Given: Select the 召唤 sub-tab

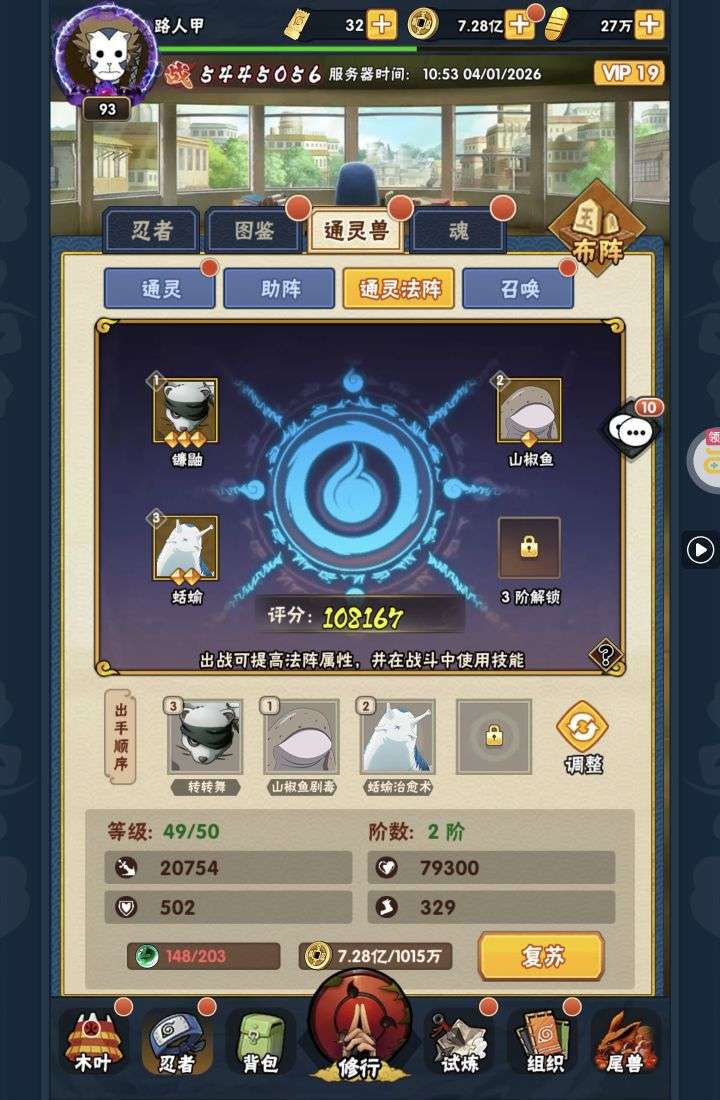Looking at the screenshot, I should click(518, 289).
